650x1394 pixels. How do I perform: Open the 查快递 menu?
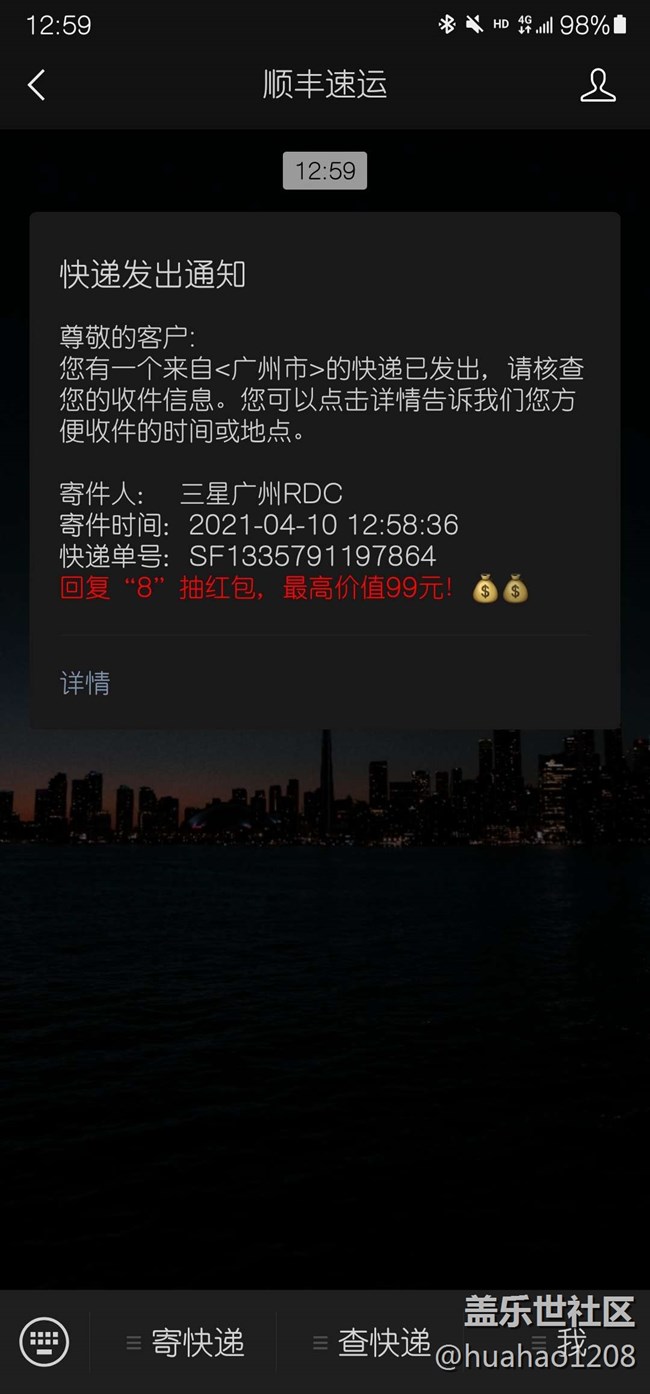point(372,1342)
